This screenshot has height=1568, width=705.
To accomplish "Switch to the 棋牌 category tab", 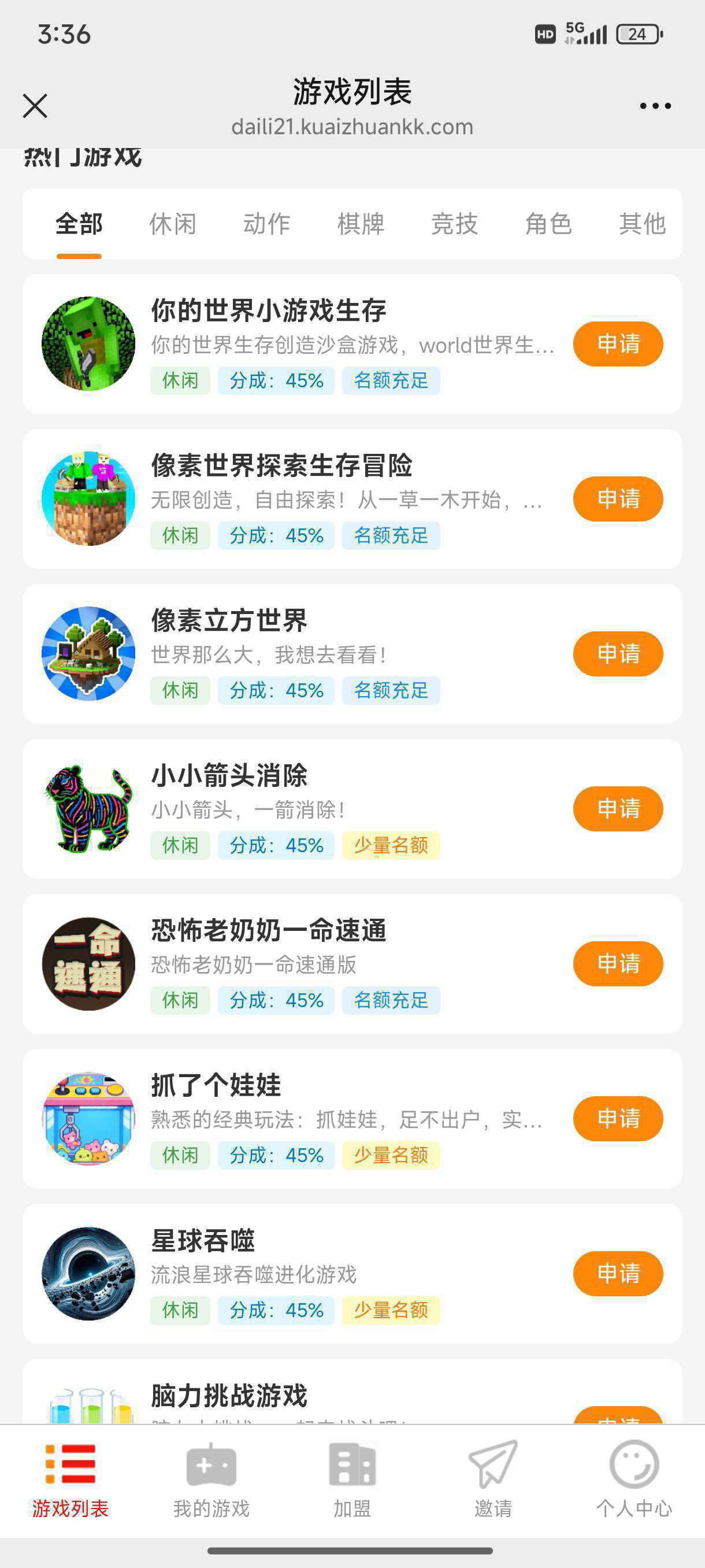I will coord(362,224).
